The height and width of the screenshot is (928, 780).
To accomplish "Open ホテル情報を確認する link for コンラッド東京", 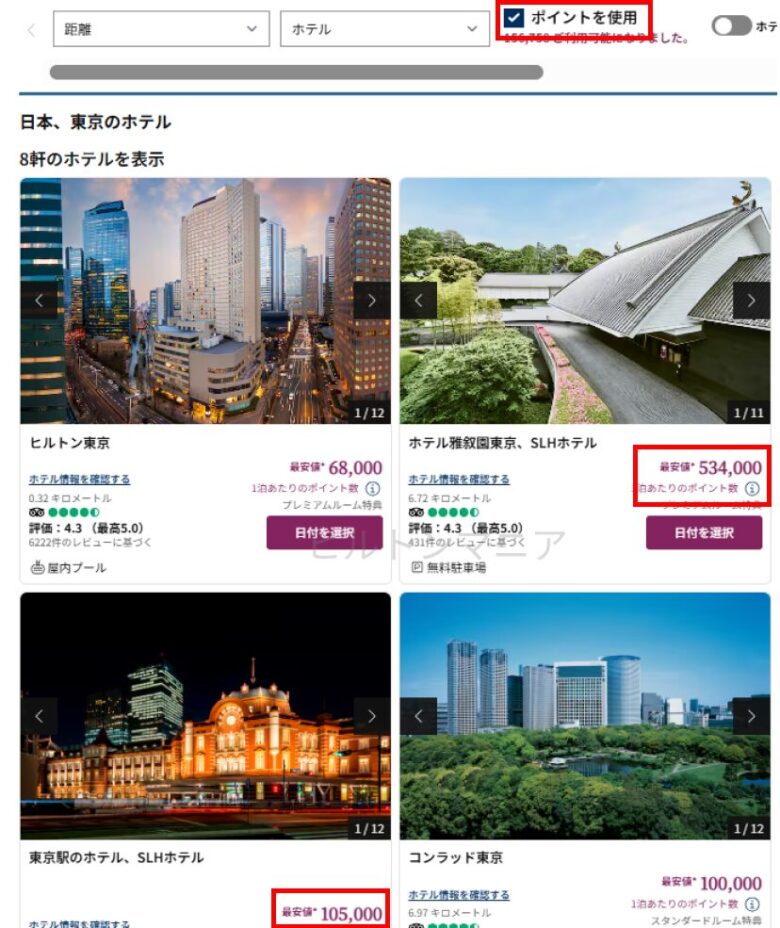I will (459, 895).
